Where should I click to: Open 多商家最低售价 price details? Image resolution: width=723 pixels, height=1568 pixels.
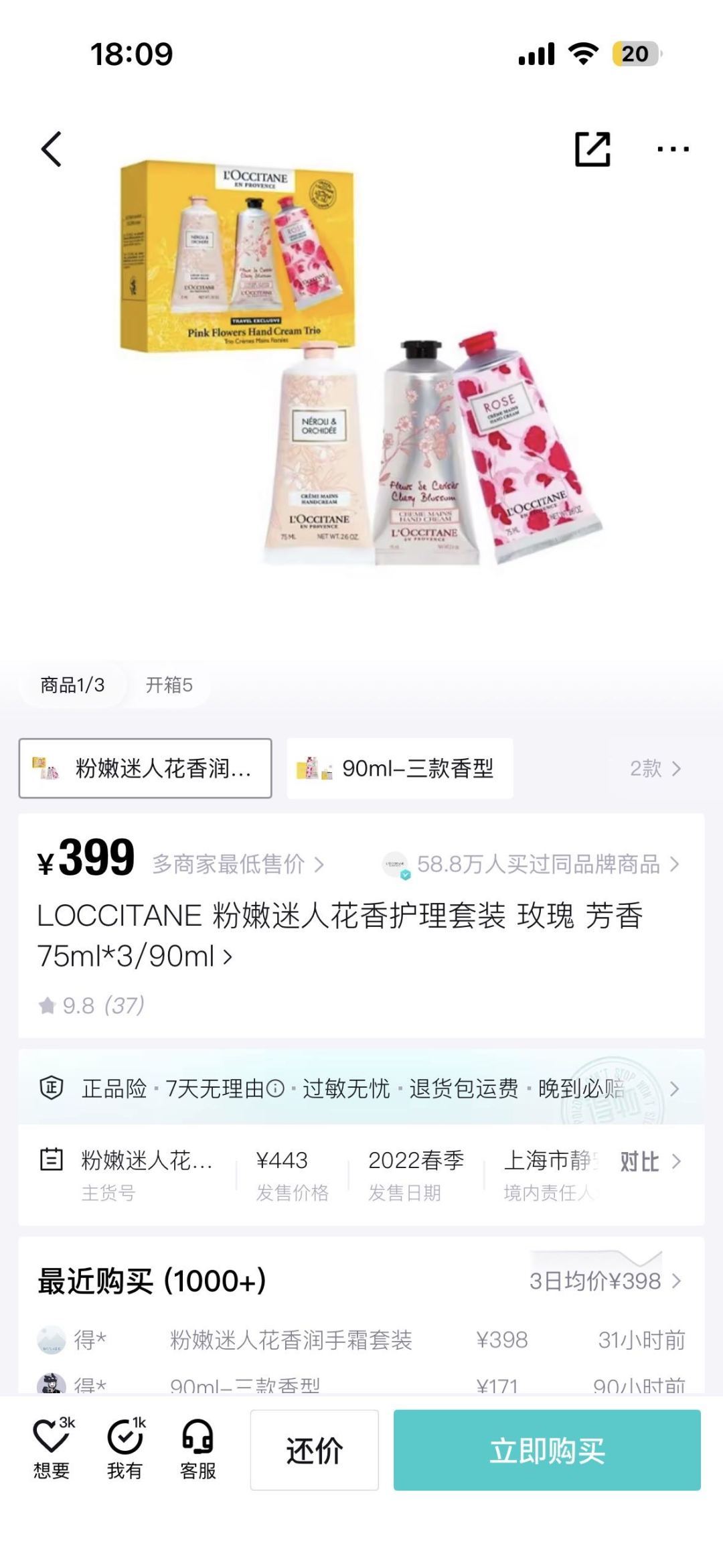point(238,864)
